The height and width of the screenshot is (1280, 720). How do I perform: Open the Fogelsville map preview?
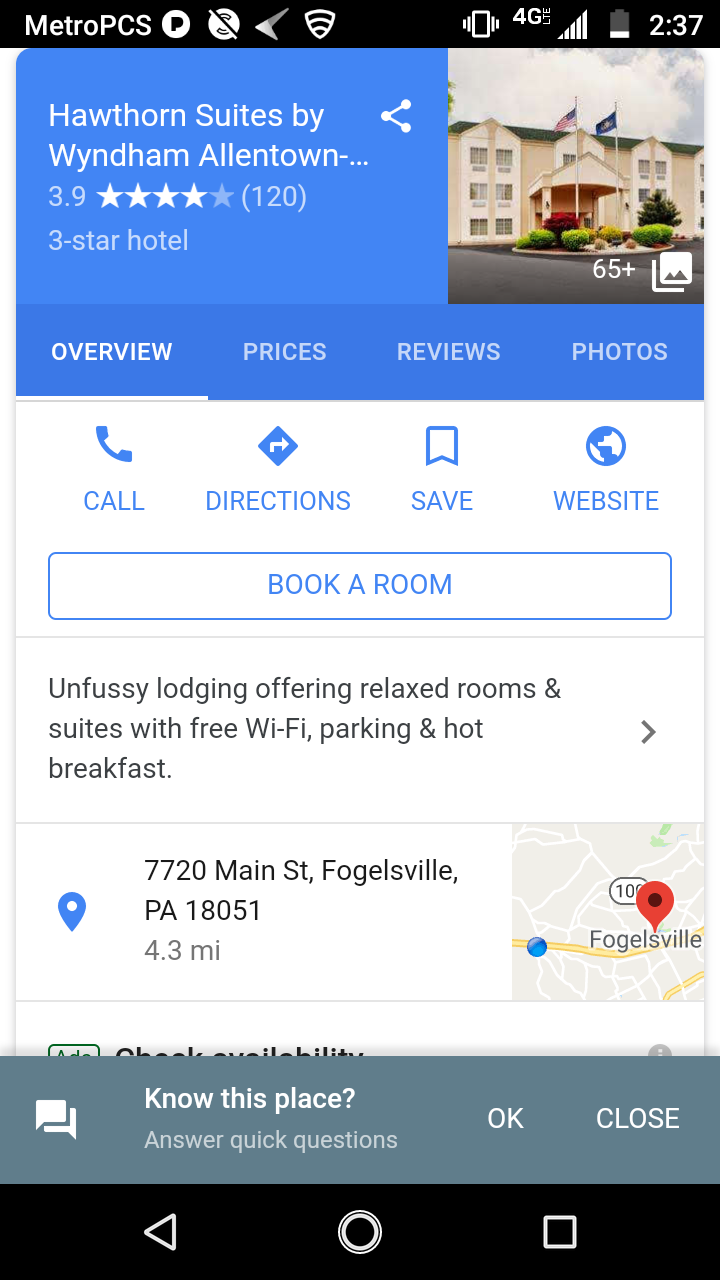[608, 911]
